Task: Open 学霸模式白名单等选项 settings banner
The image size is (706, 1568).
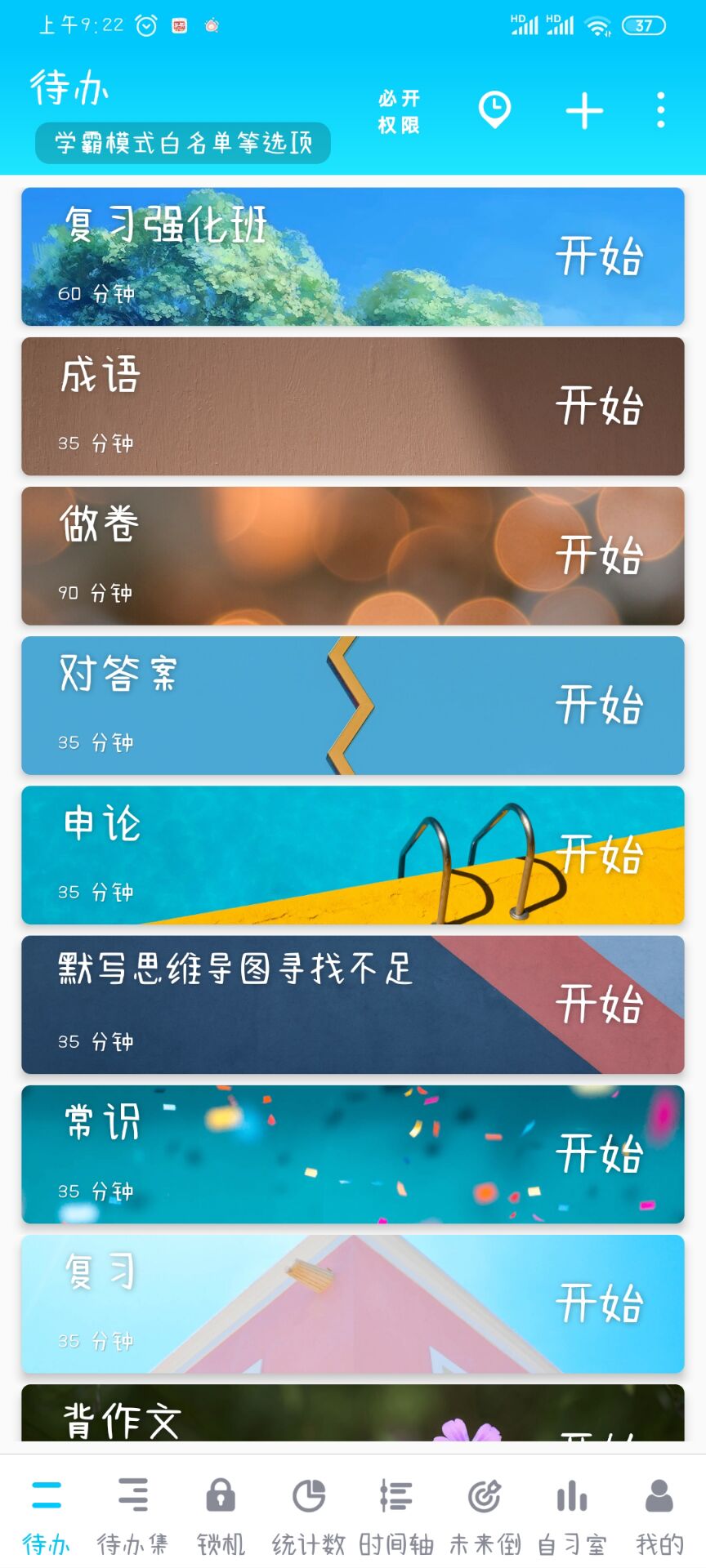Action: pyautogui.click(x=183, y=142)
